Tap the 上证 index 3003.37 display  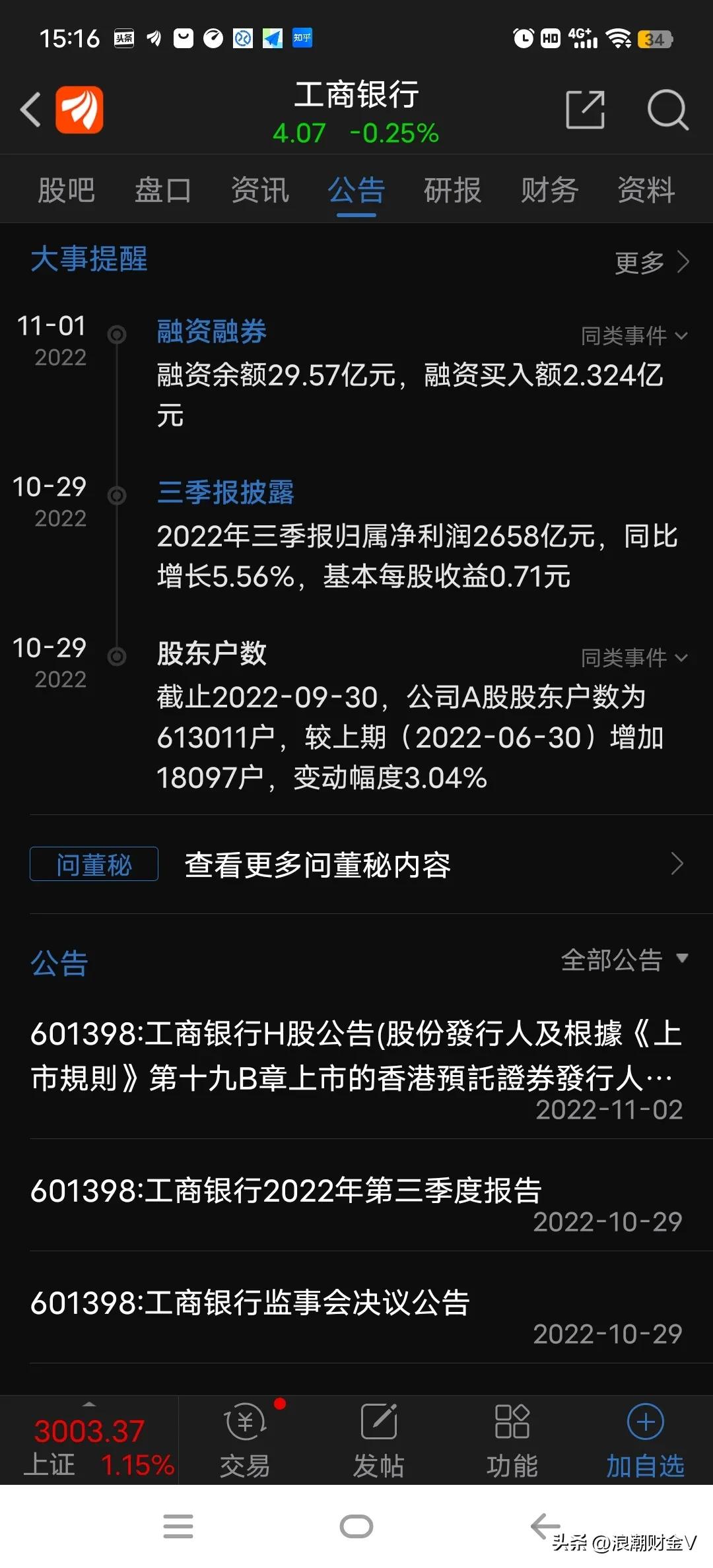click(89, 1439)
